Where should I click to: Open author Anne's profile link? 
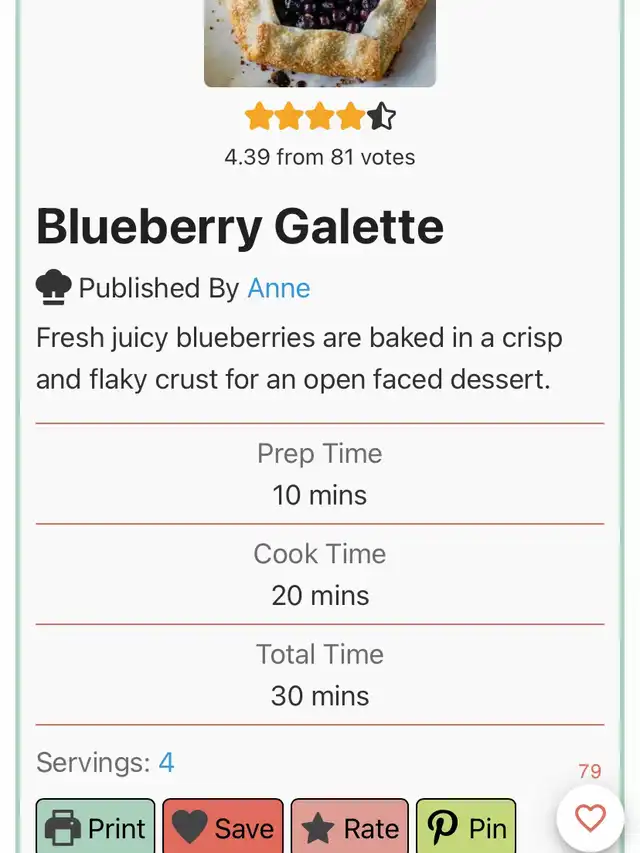279,288
